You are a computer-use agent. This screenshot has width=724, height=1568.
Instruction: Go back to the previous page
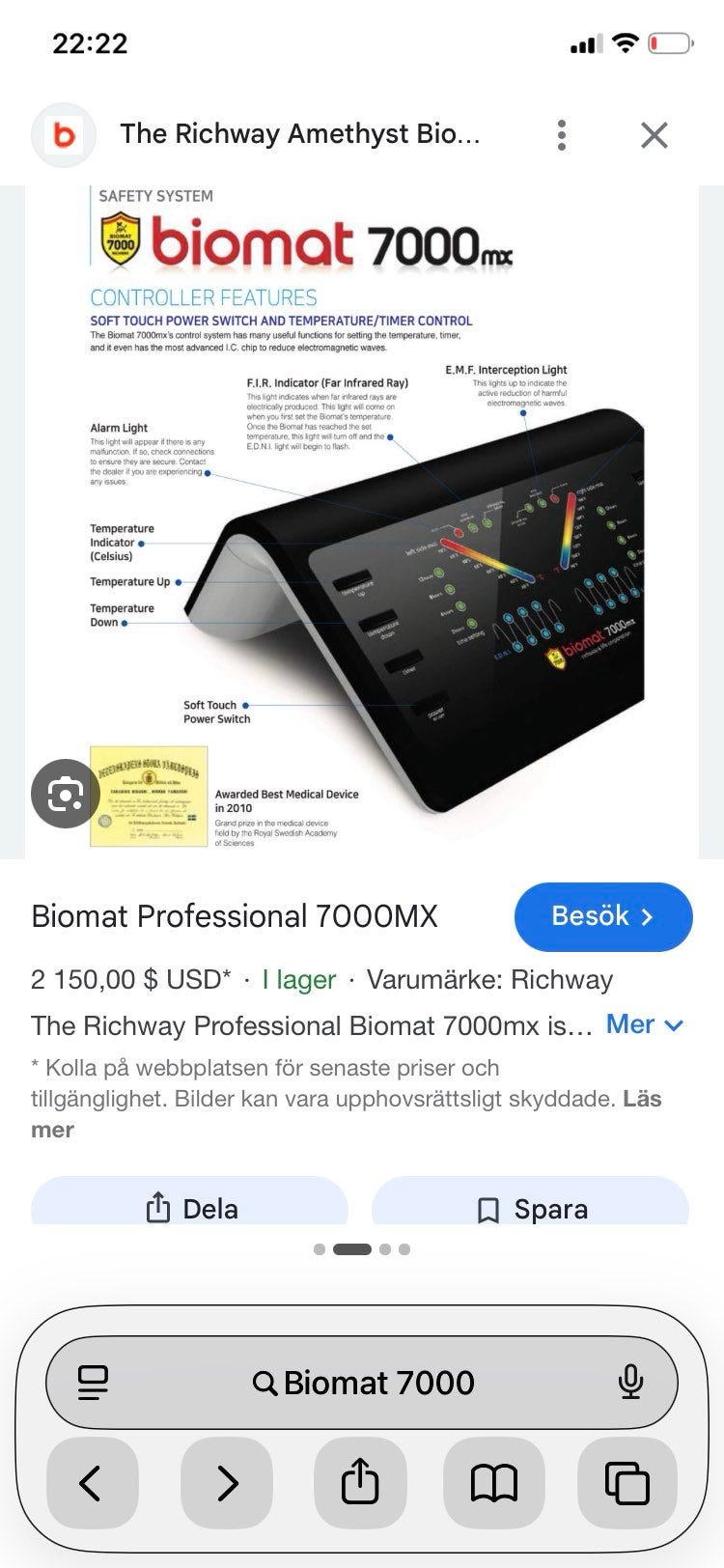pos(93,1482)
